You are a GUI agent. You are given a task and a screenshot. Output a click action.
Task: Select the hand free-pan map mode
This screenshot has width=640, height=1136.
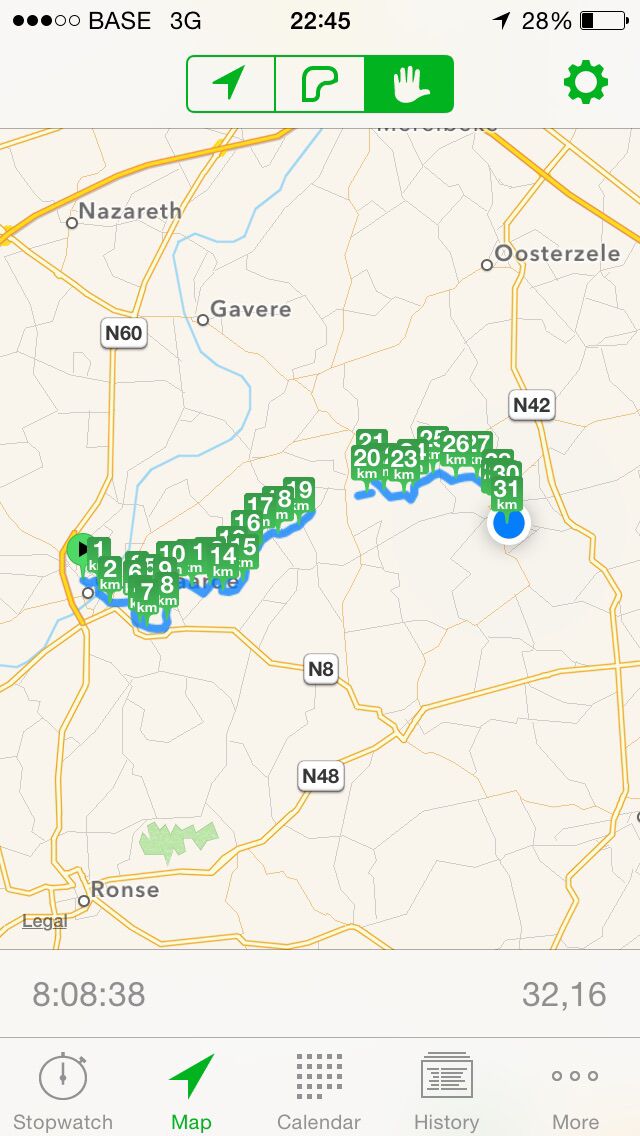pyautogui.click(x=410, y=84)
